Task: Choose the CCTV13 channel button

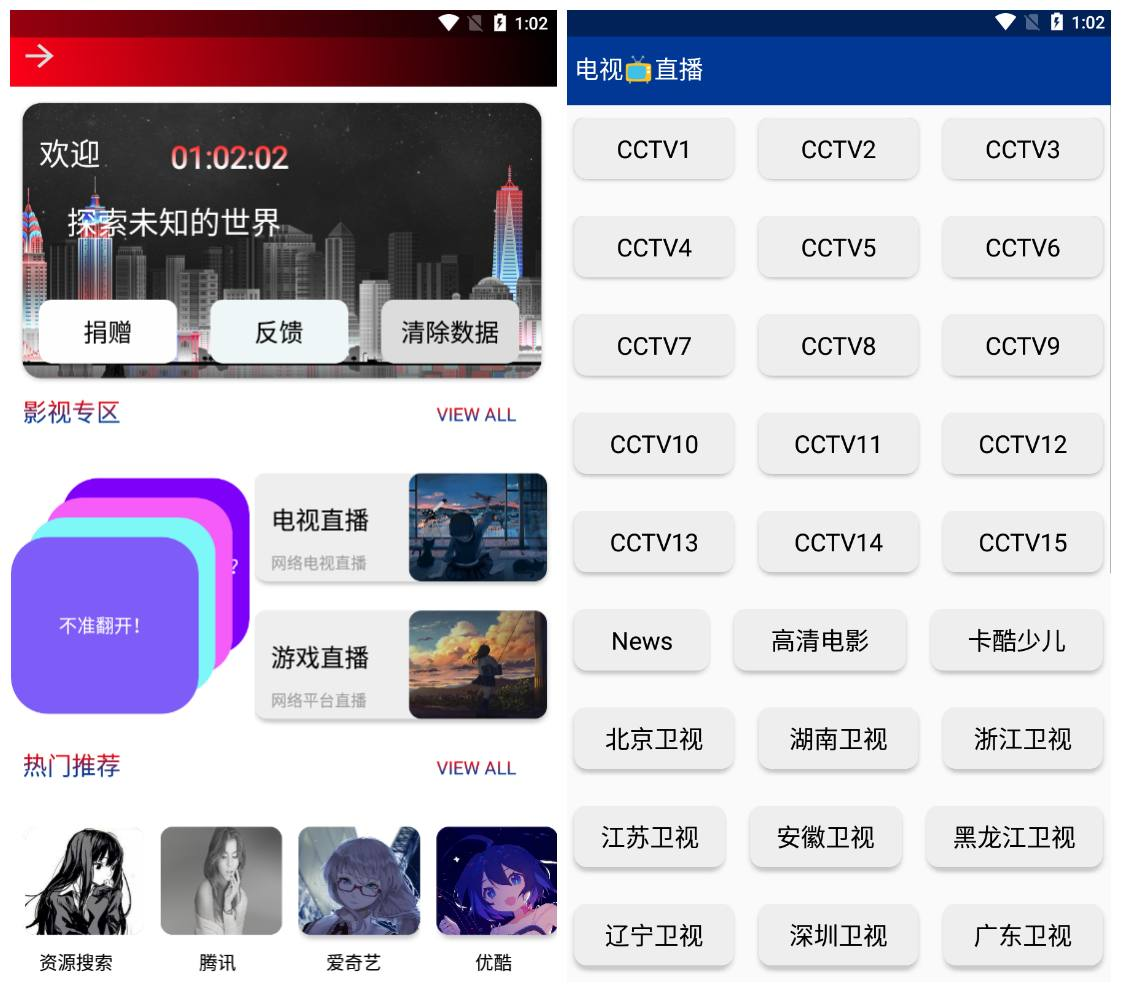Action: [654, 543]
